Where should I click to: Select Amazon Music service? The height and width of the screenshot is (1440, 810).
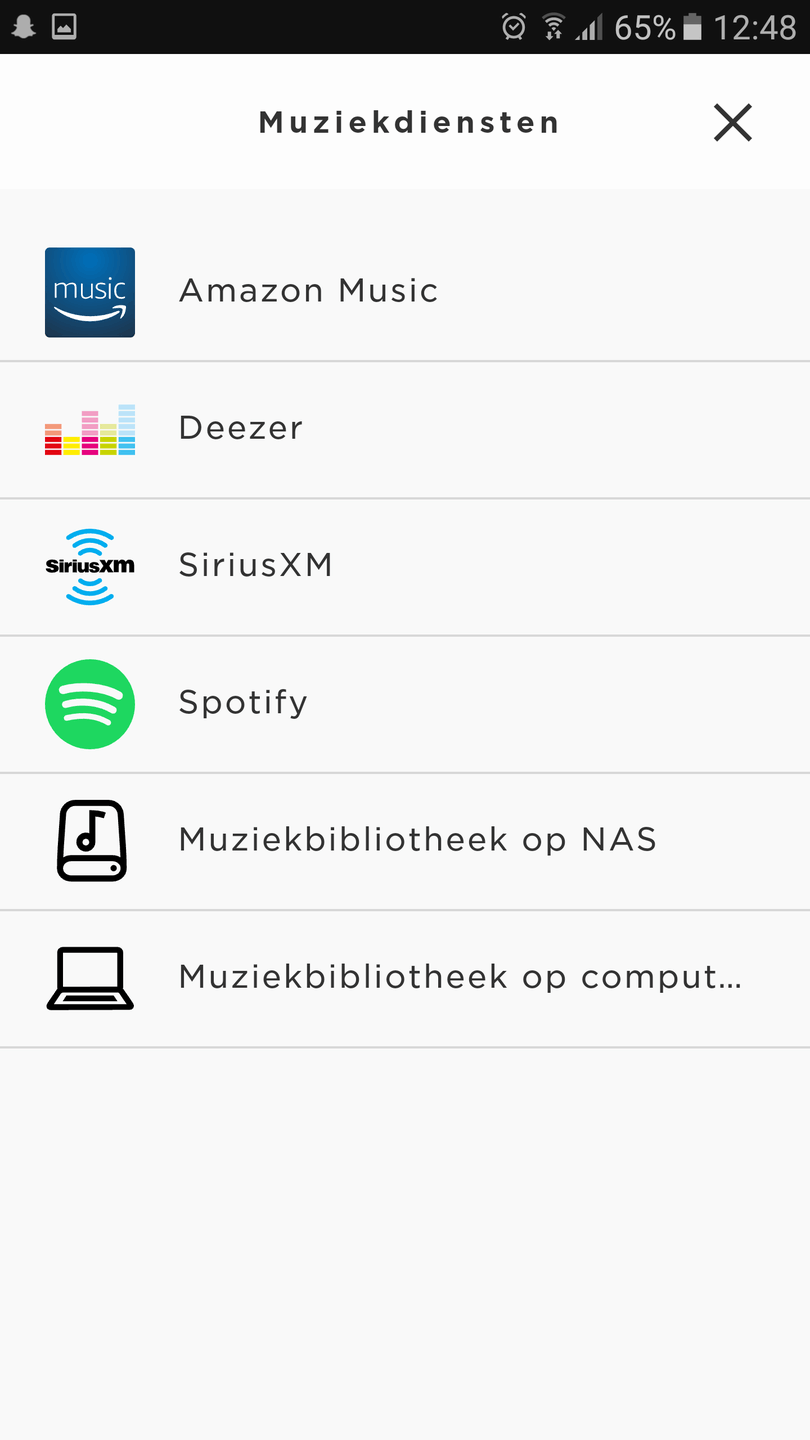click(x=308, y=291)
